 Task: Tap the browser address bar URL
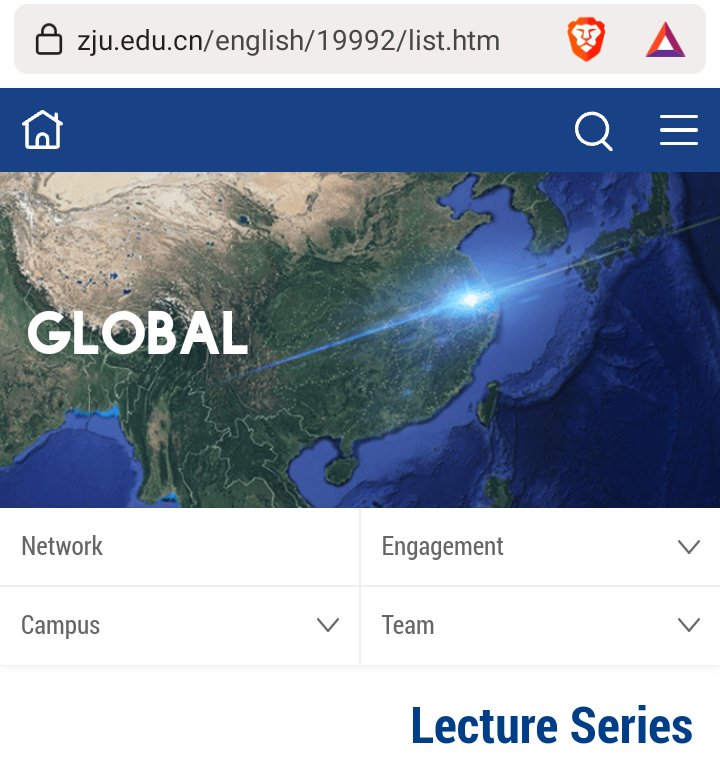(x=288, y=40)
